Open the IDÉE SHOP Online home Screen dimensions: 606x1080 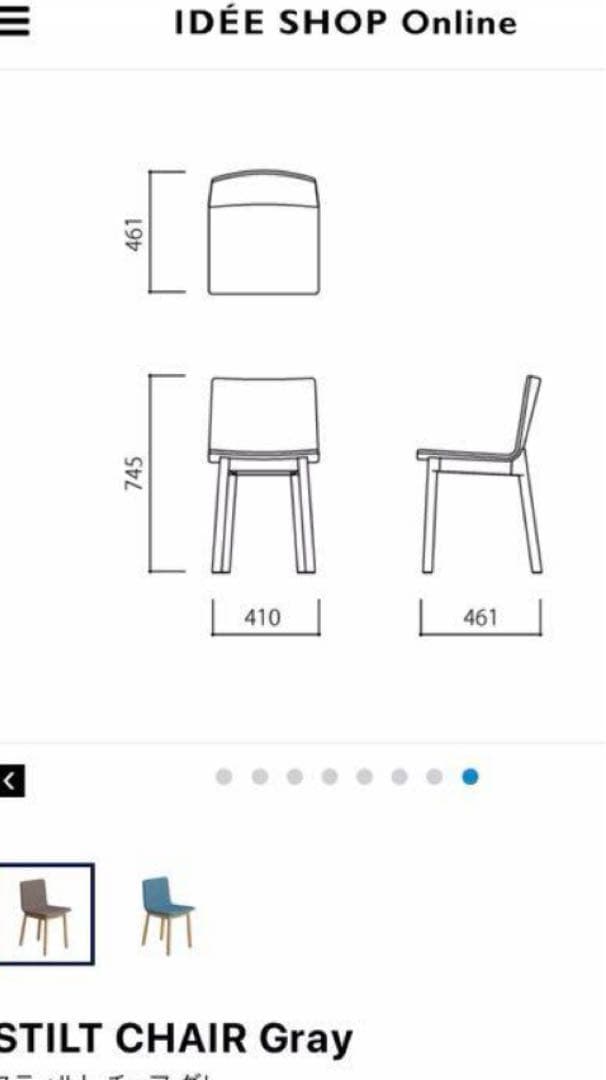345,24
